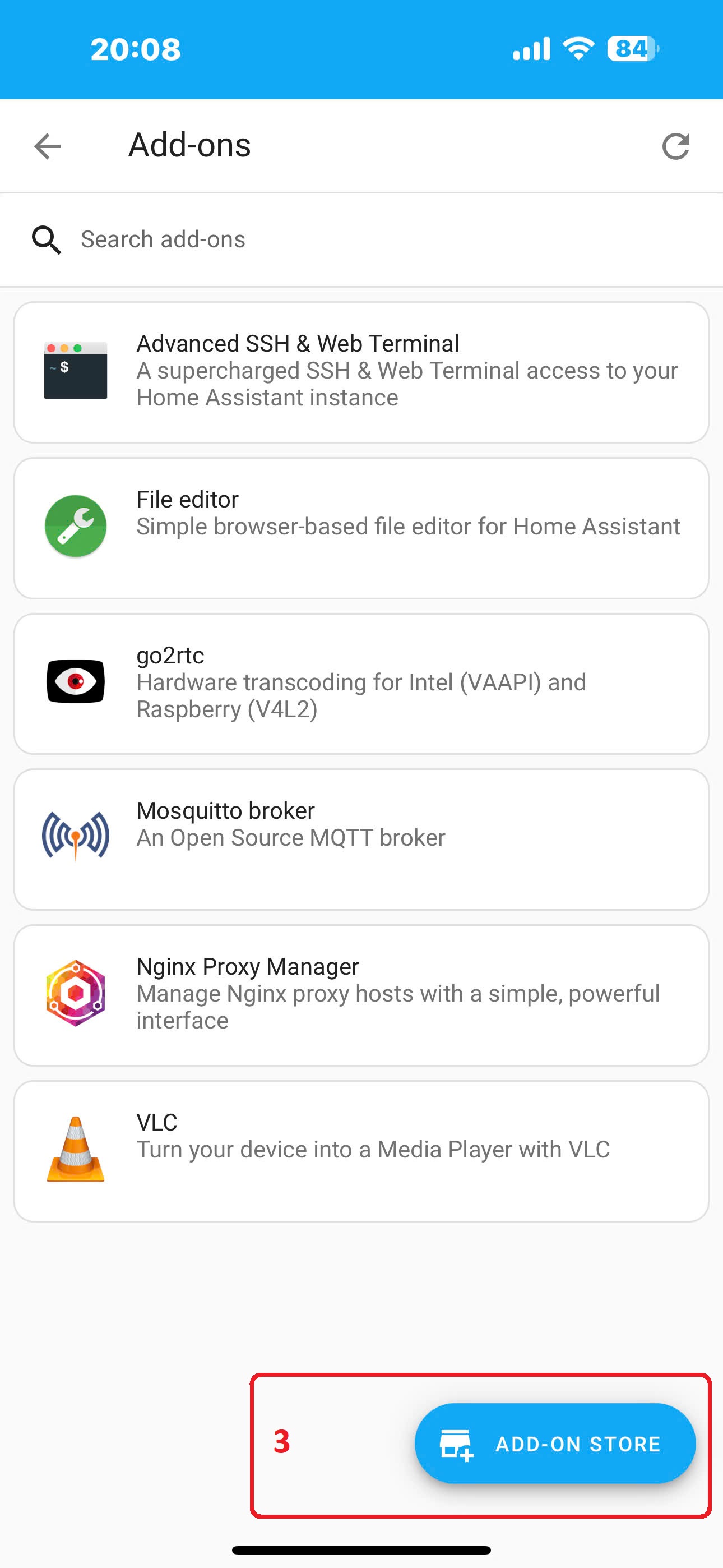Open the VLC add-on card
The image size is (723, 1568).
361,1152
